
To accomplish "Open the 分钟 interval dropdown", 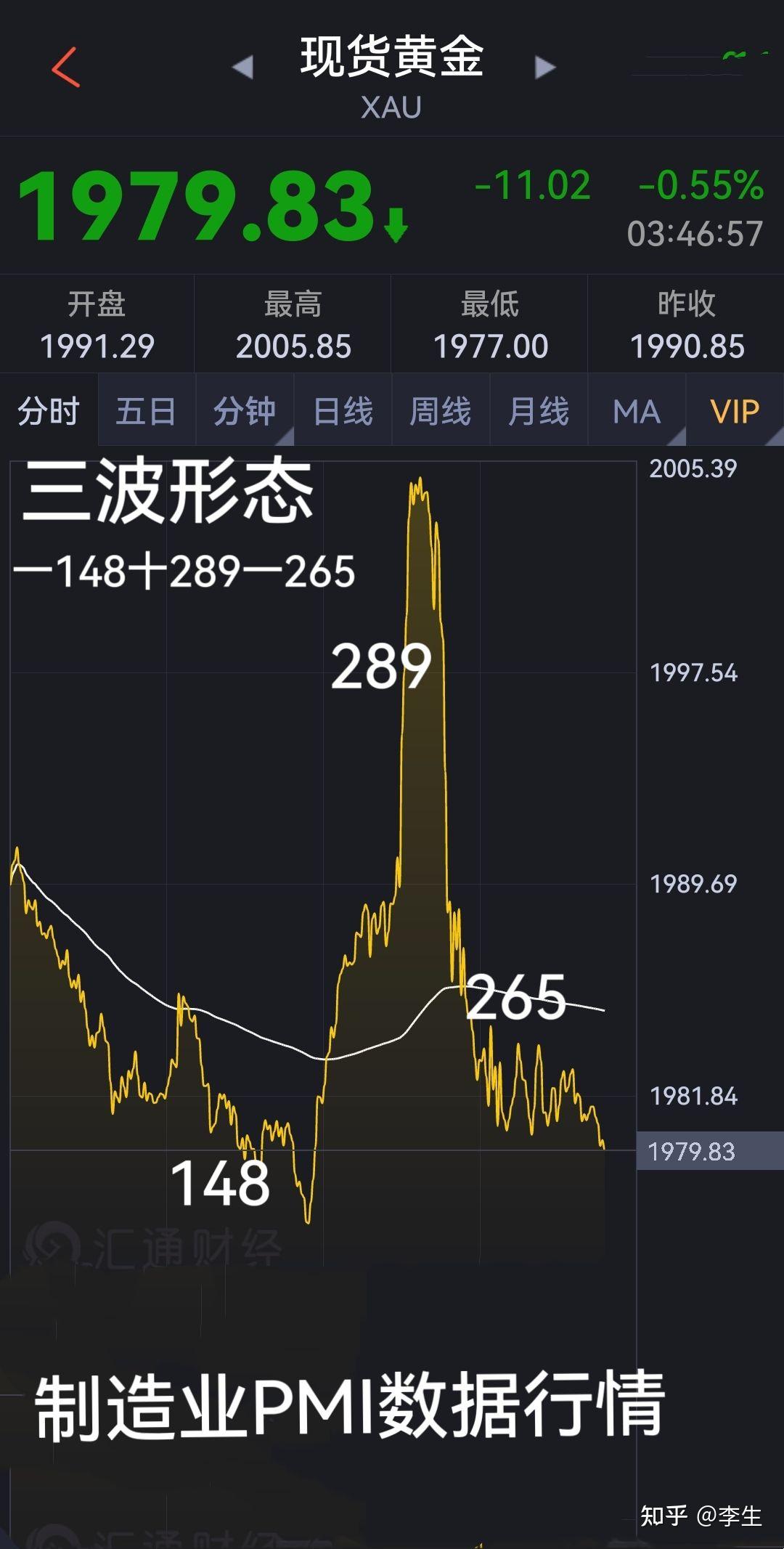I will 245,411.
